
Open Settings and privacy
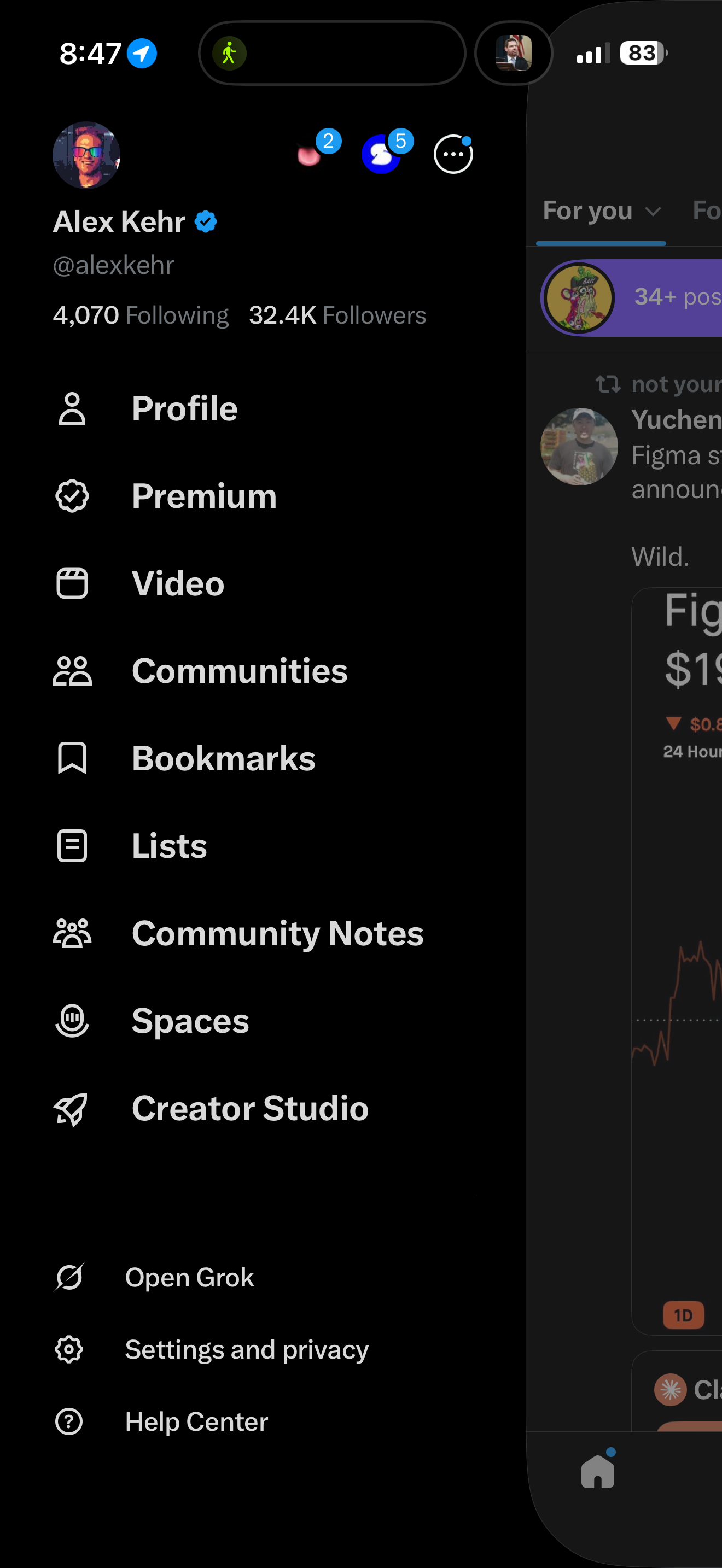click(x=246, y=1349)
